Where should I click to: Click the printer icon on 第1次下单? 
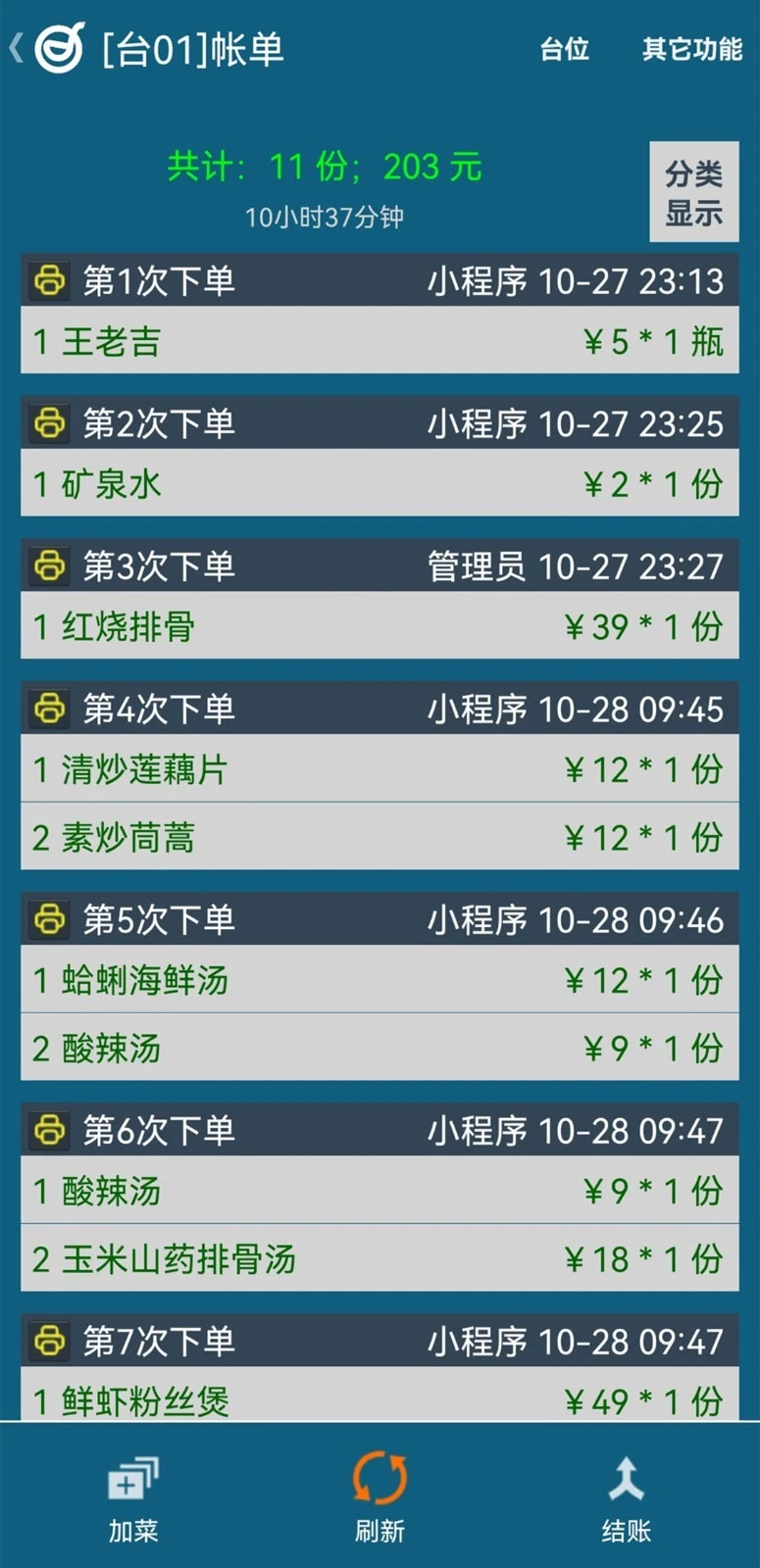[x=49, y=281]
